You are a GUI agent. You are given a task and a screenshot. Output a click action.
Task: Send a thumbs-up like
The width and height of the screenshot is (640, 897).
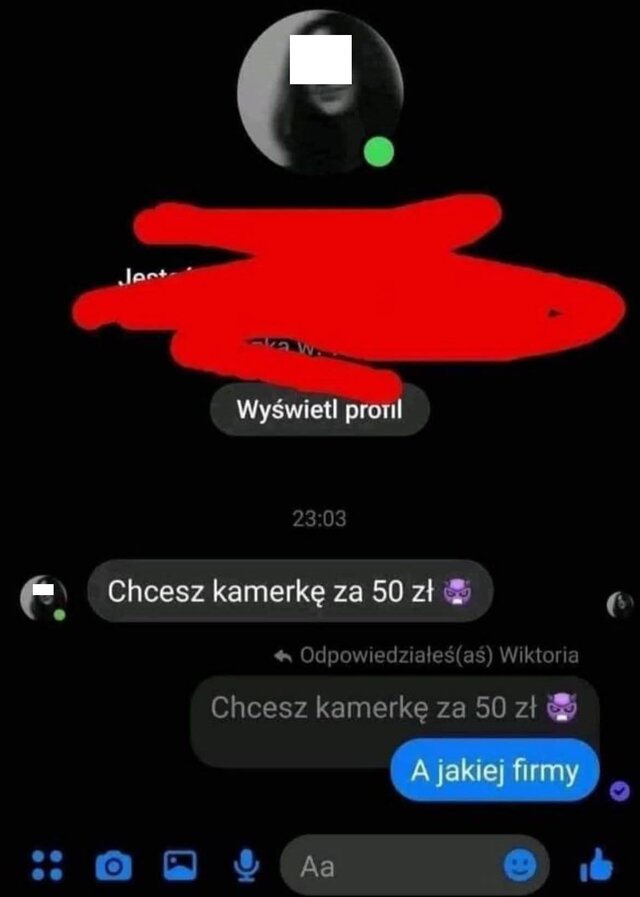(598, 865)
